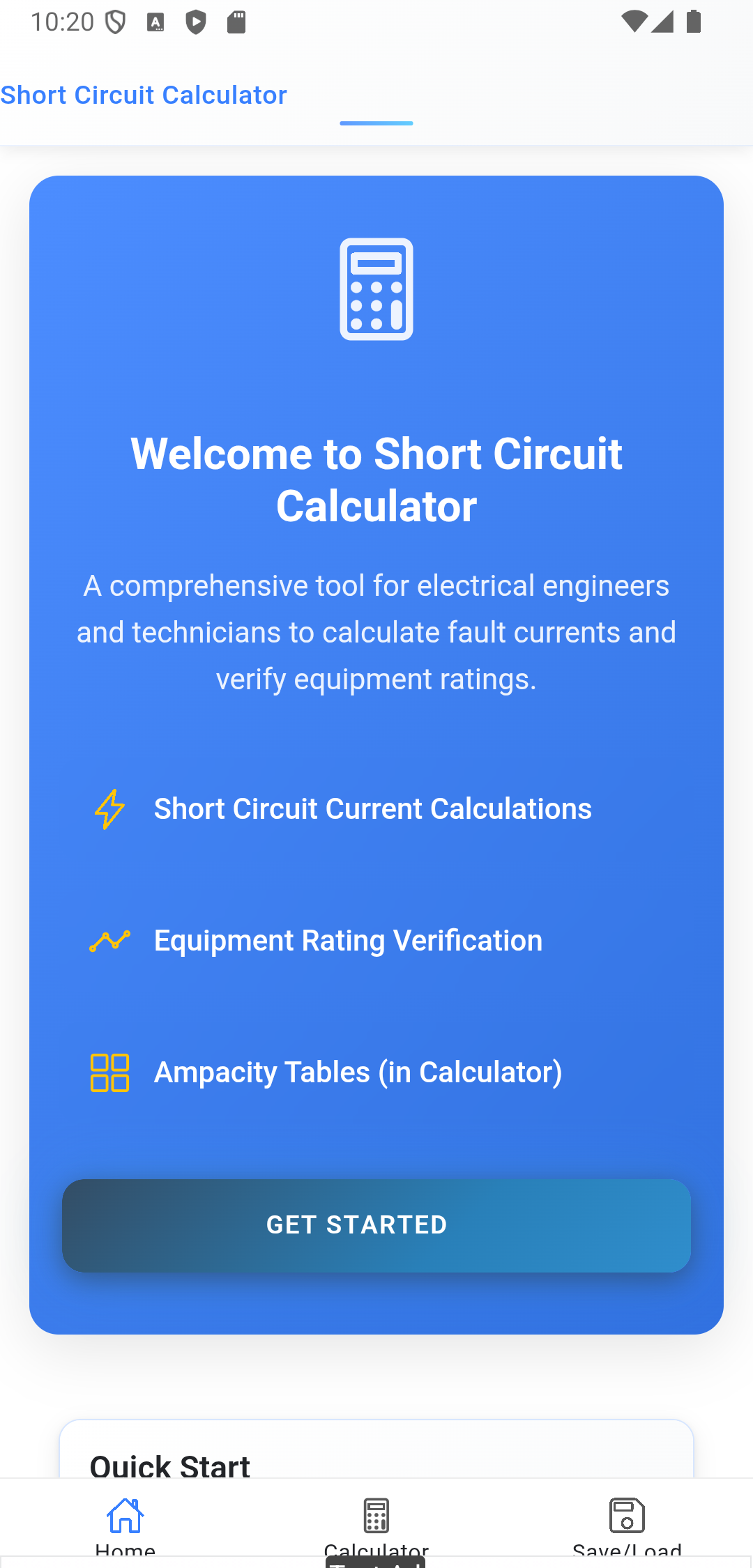Screen dimensions: 753x1568
Task: Tap the battery indicator in status bar
Action: (x=694, y=21)
